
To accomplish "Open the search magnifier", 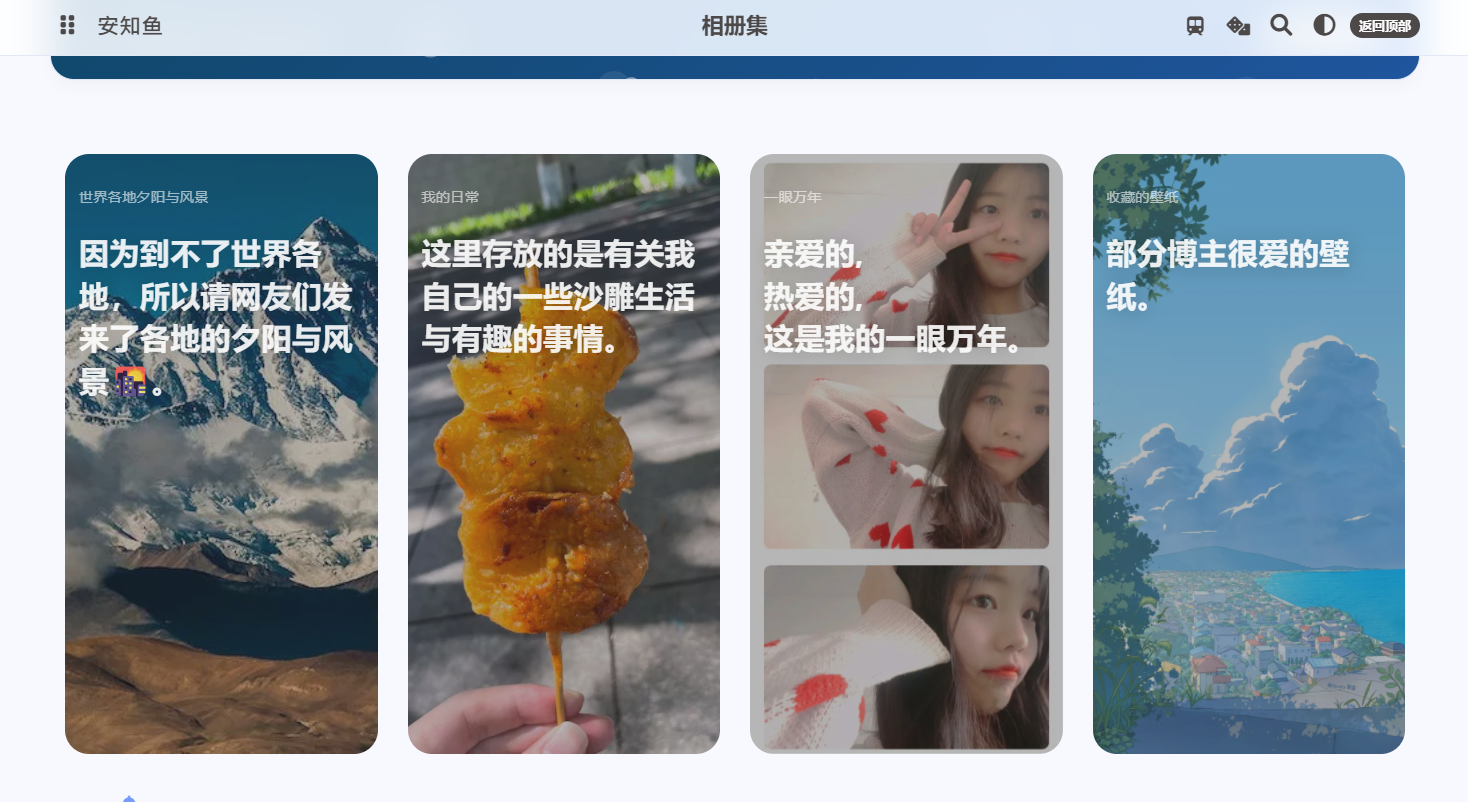I will pyautogui.click(x=1281, y=26).
